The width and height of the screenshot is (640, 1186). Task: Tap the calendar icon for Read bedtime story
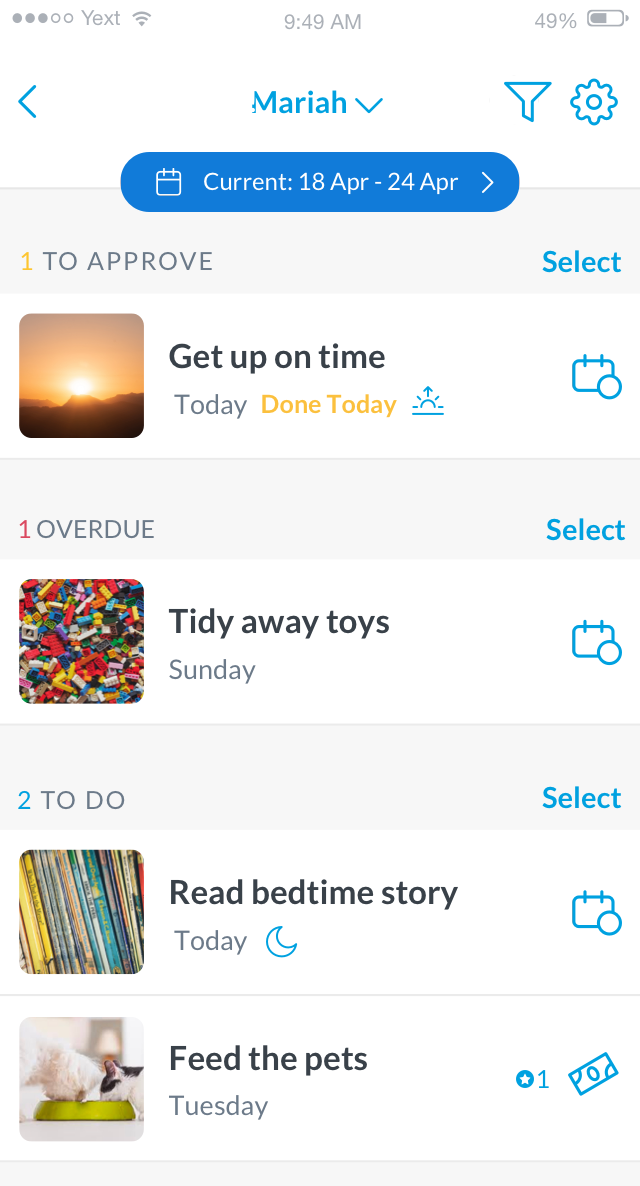(x=596, y=912)
